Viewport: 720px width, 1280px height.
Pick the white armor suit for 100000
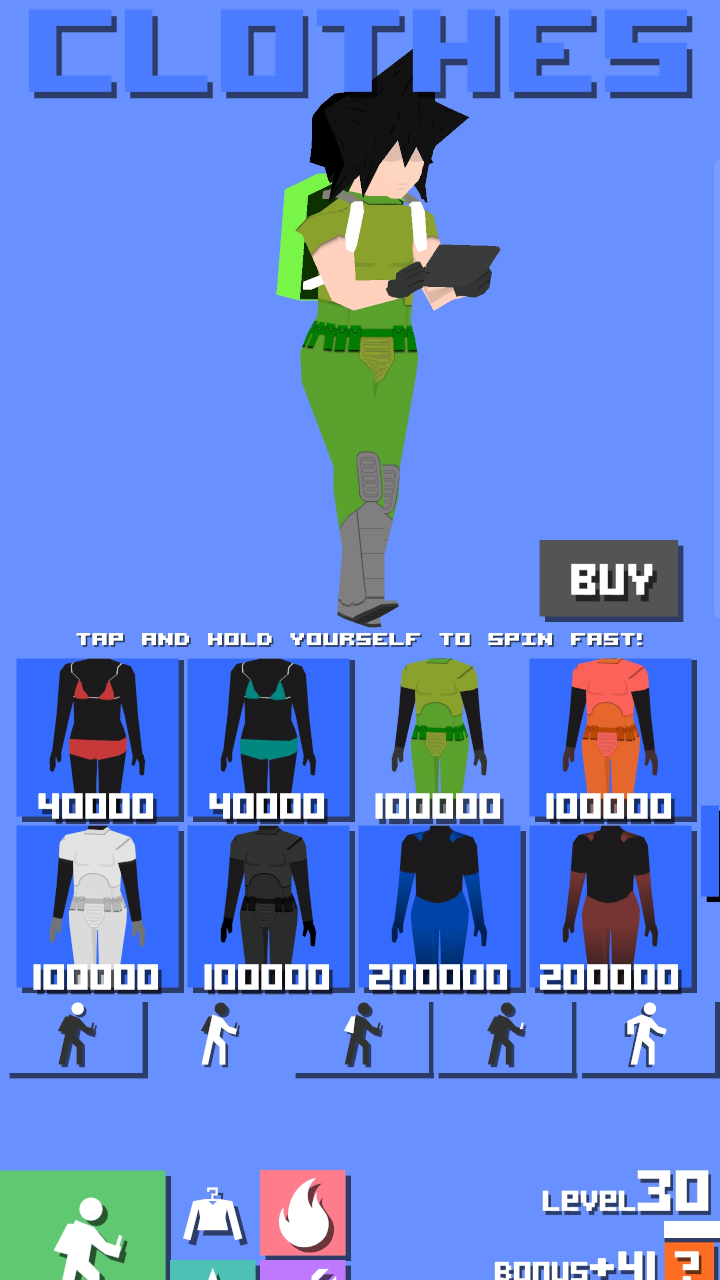point(97,907)
